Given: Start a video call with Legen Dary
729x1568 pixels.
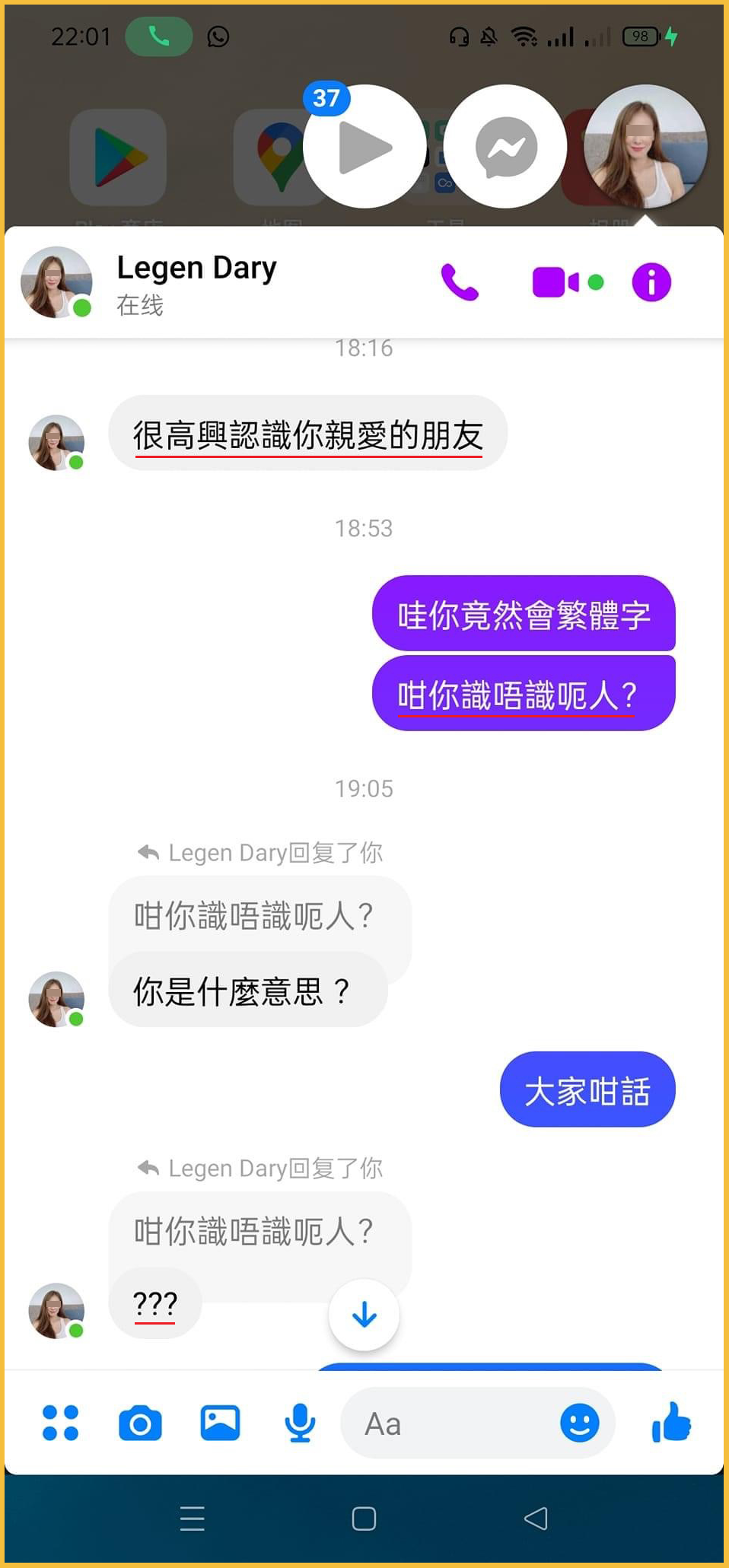Looking at the screenshot, I should (556, 283).
